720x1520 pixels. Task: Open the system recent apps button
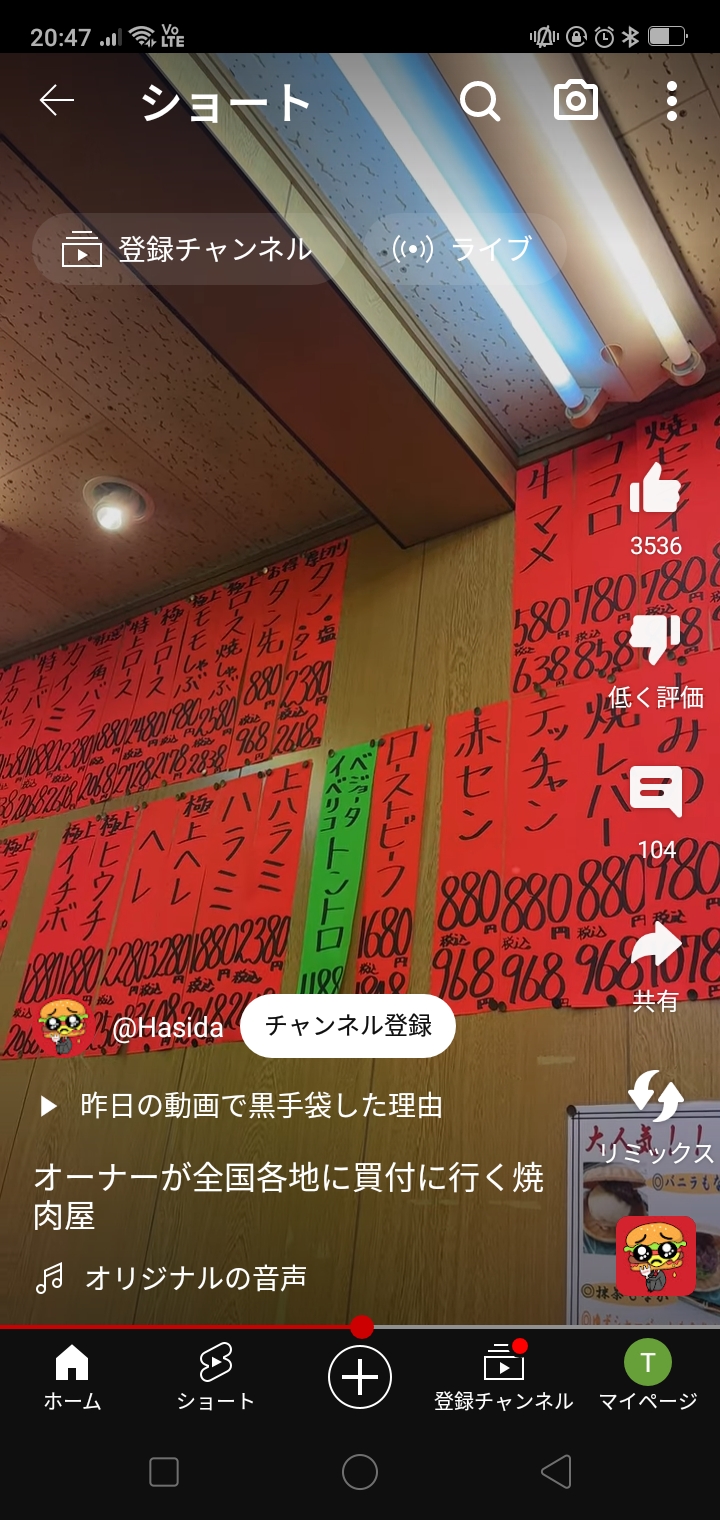(x=164, y=1471)
